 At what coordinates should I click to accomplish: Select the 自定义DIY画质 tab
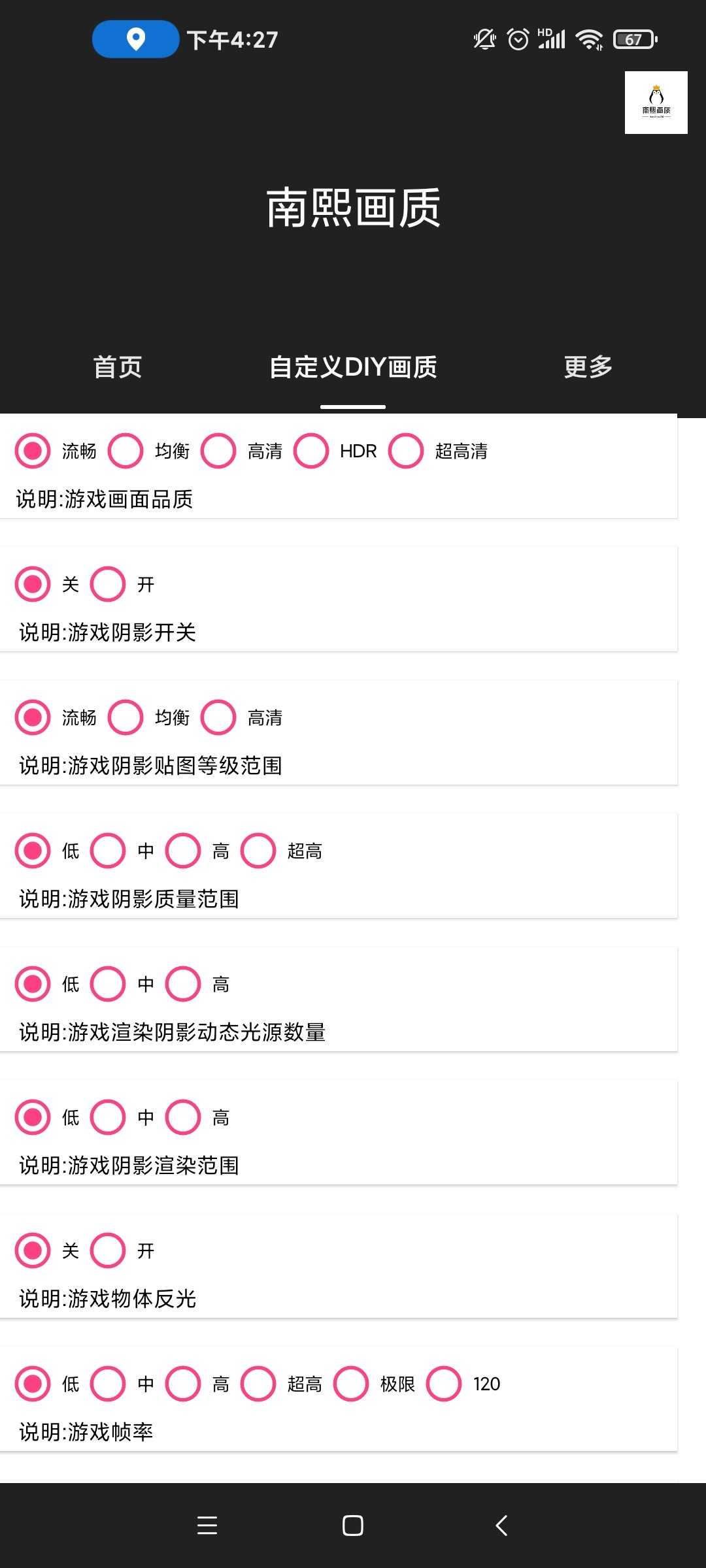pyautogui.click(x=353, y=367)
